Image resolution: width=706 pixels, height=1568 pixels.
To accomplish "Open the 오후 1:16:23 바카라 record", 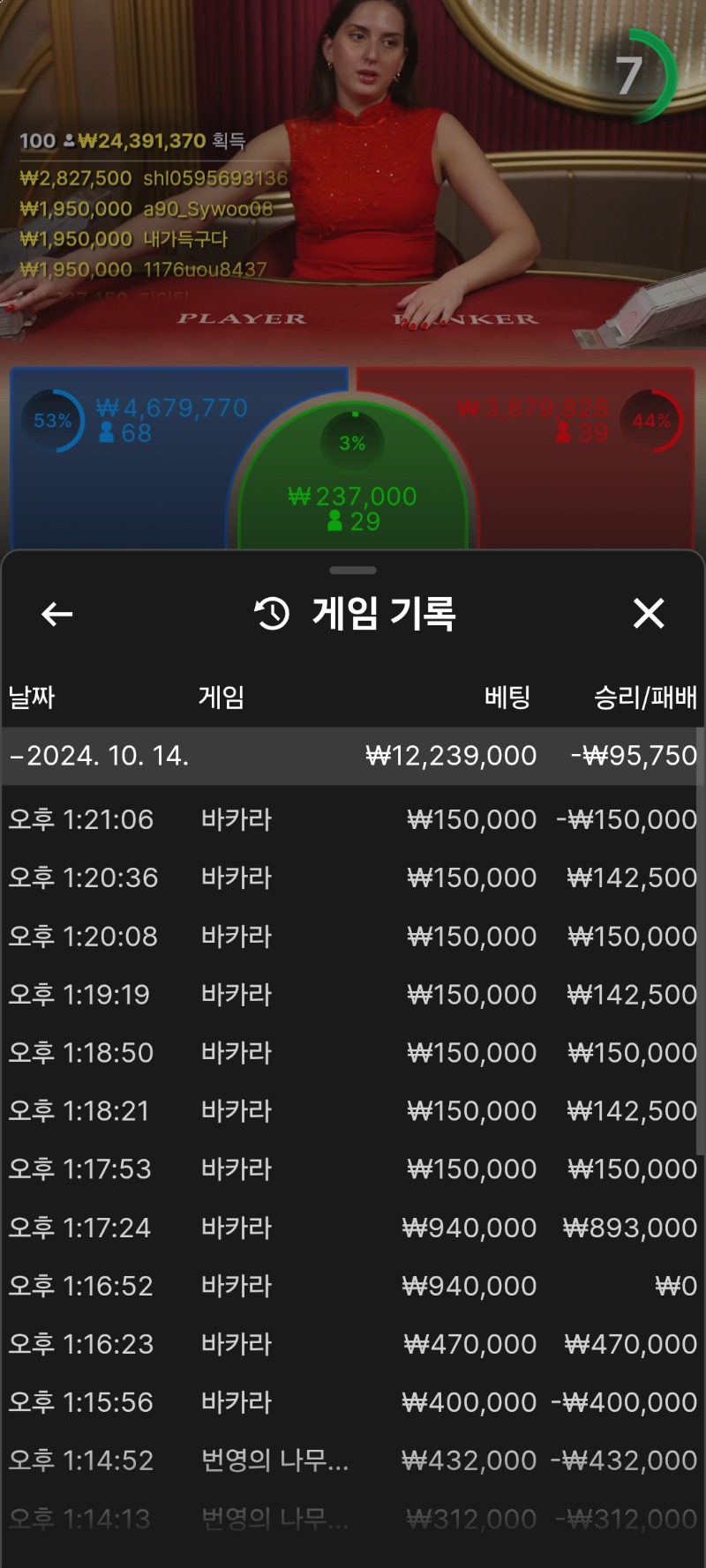I will (352, 1344).
